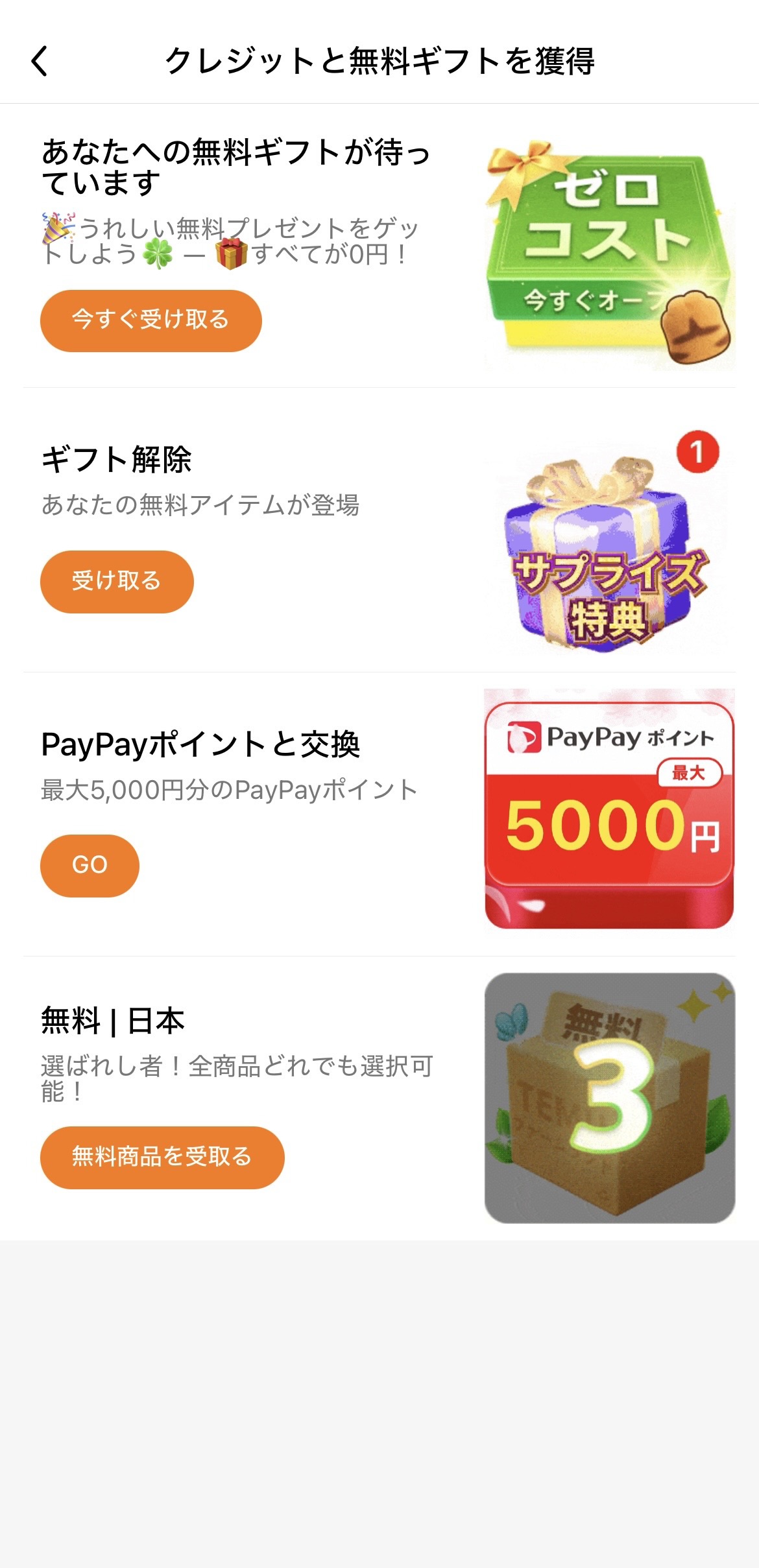The image size is (759, 1568).
Task: Tap the 最大5,000円分 description text
Action: (x=228, y=789)
